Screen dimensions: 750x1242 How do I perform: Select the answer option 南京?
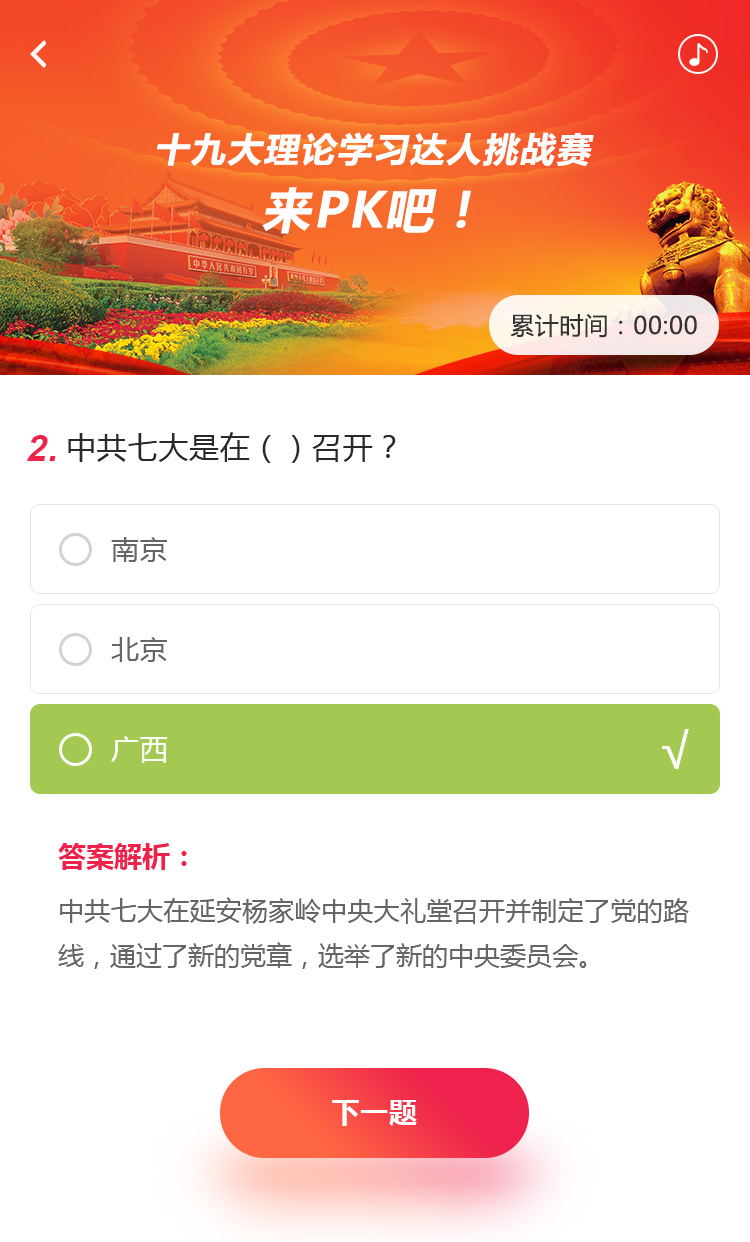(x=374, y=549)
